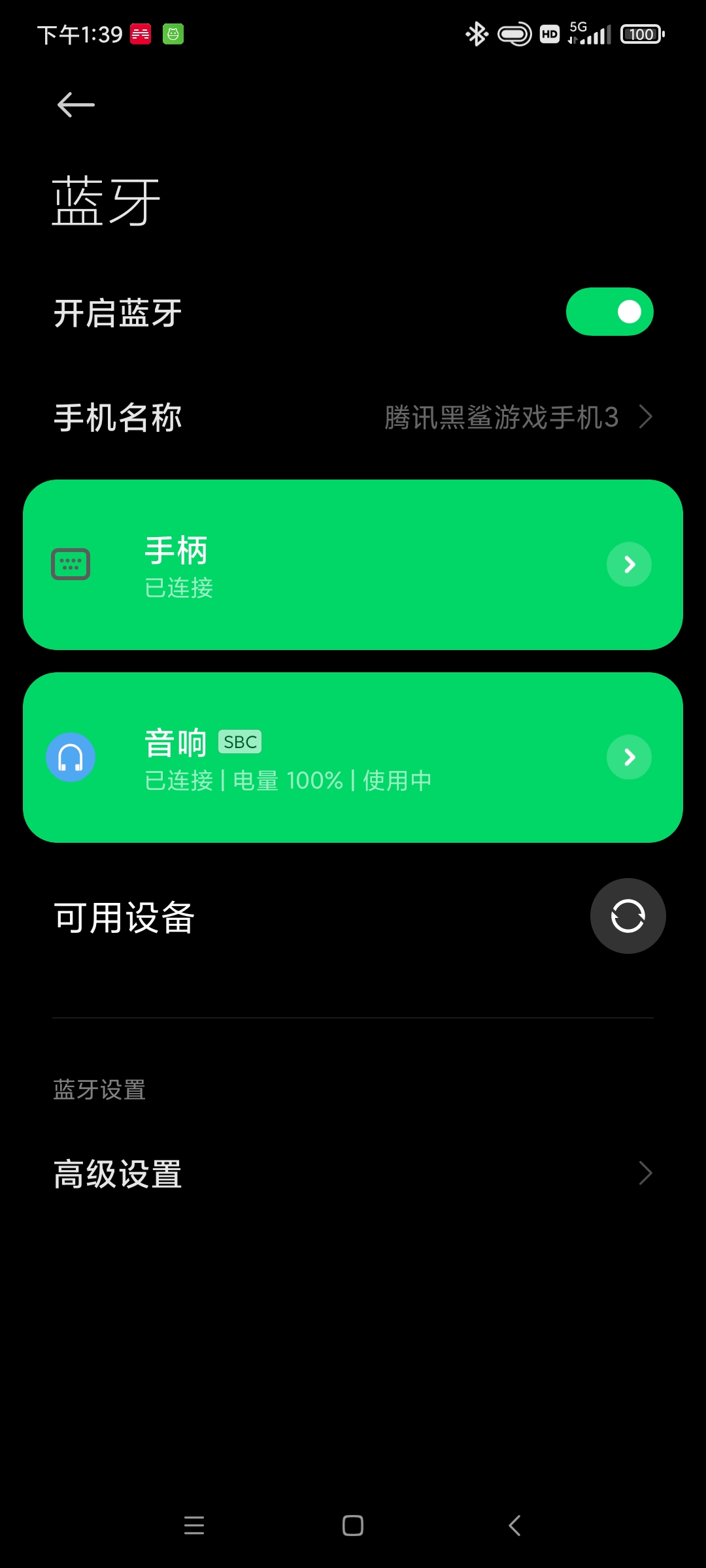The width and height of the screenshot is (706, 1568).
Task: Open details arrow for 音响
Action: (x=629, y=757)
